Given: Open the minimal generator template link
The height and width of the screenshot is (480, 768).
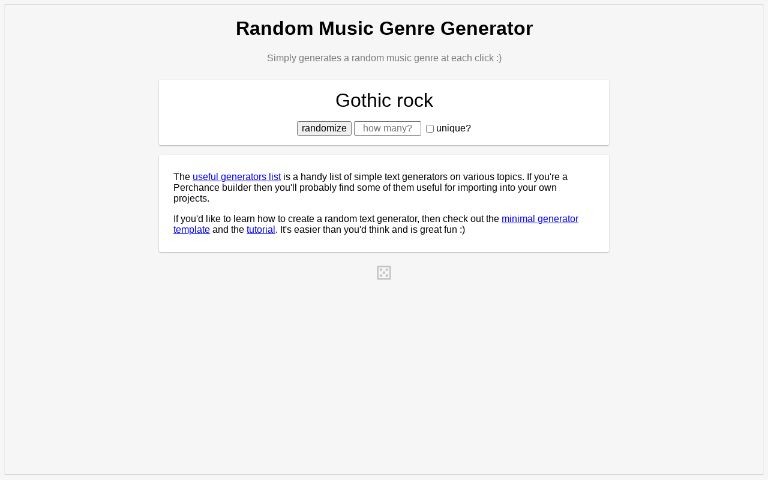Looking at the screenshot, I should (539, 219).
